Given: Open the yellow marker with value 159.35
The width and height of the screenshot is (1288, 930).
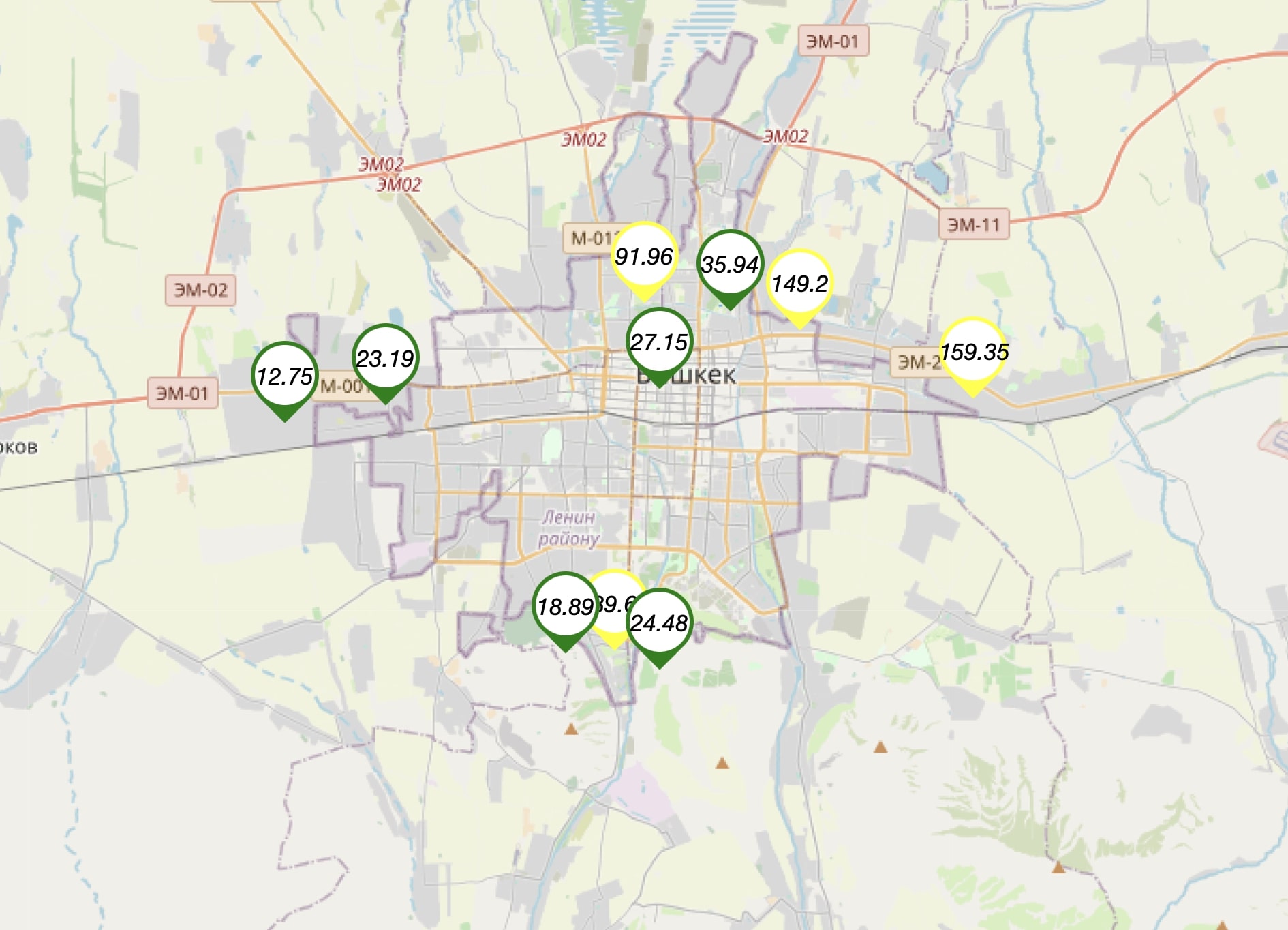Looking at the screenshot, I should (974, 352).
